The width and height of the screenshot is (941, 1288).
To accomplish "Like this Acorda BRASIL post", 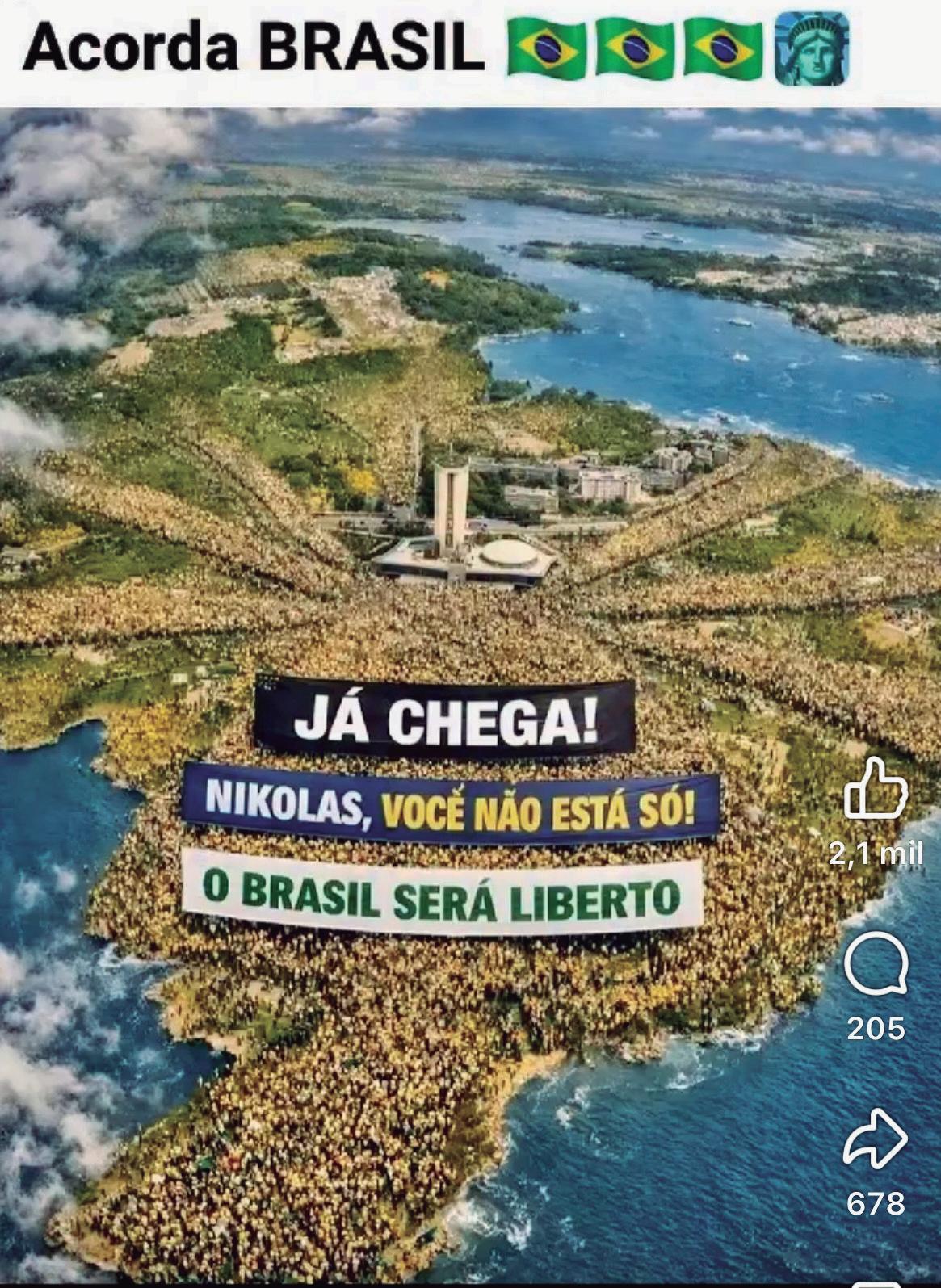I will tap(876, 791).
